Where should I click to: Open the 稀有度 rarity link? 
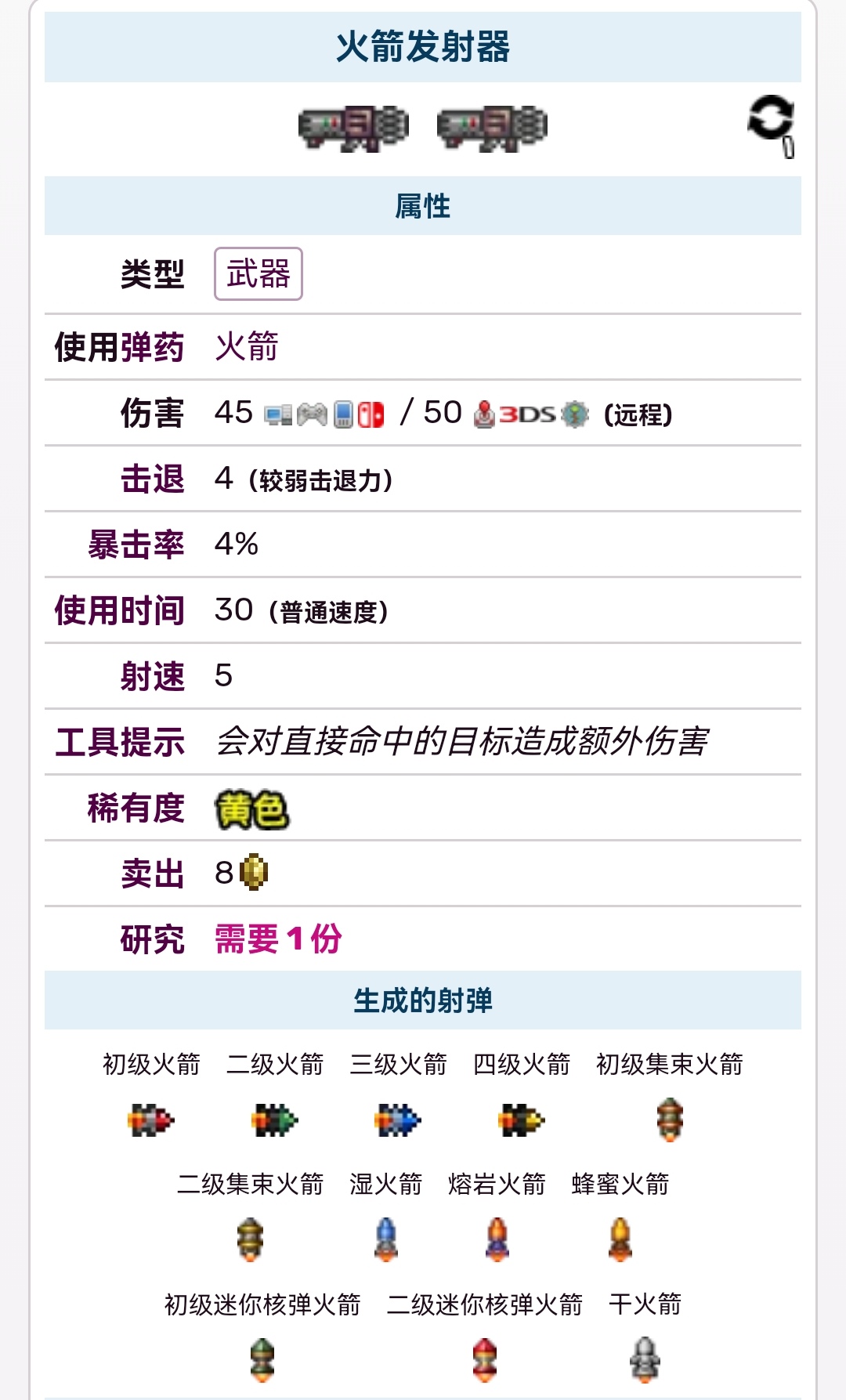tap(136, 808)
